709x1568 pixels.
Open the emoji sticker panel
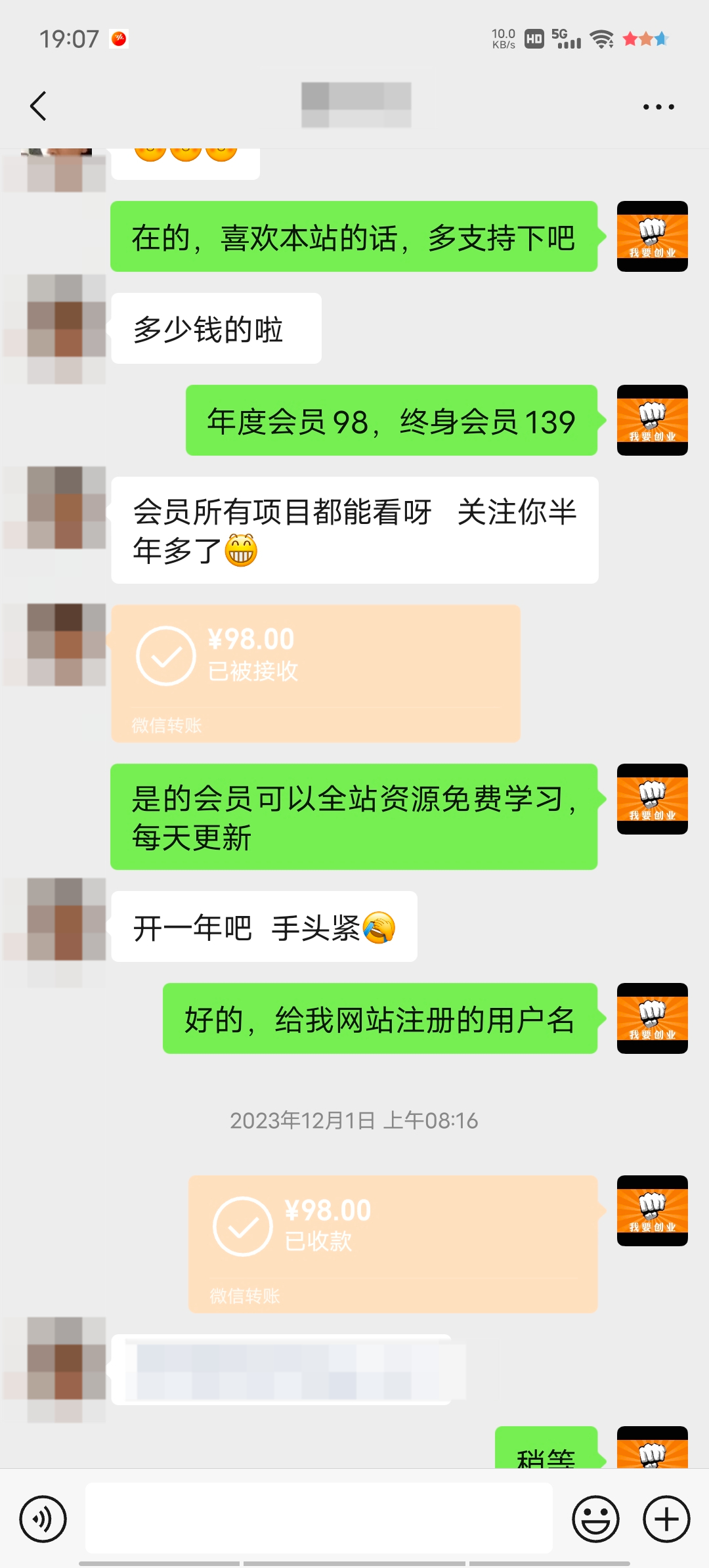[595, 1519]
